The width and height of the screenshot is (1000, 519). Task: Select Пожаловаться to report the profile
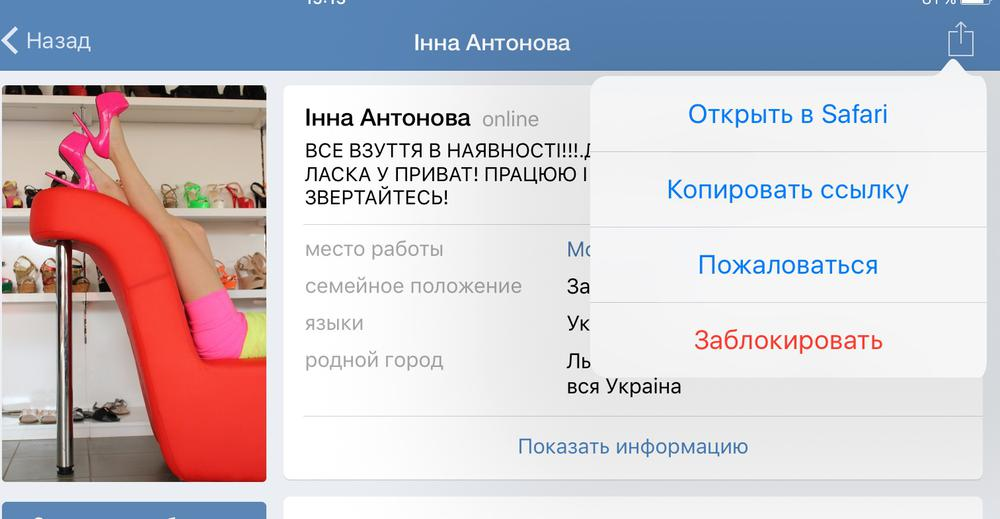coord(787,265)
